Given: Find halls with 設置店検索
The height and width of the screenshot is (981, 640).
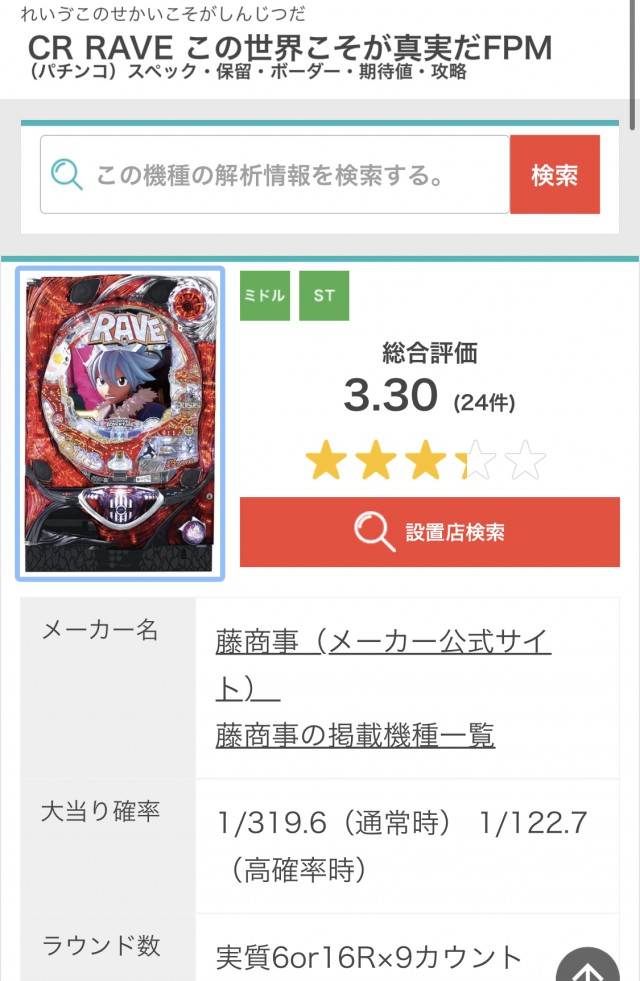Looking at the screenshot, I should click(430, 532).
